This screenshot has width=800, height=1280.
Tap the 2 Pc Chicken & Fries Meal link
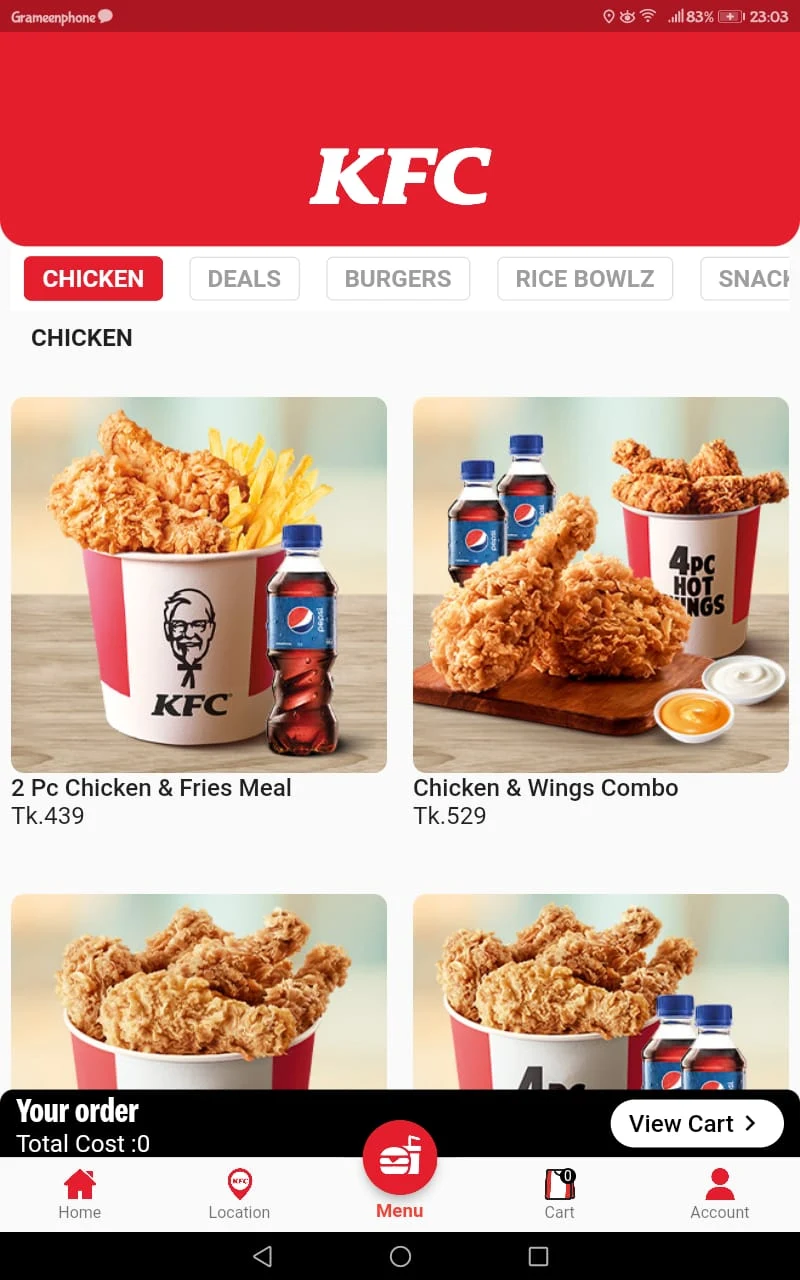150,788
